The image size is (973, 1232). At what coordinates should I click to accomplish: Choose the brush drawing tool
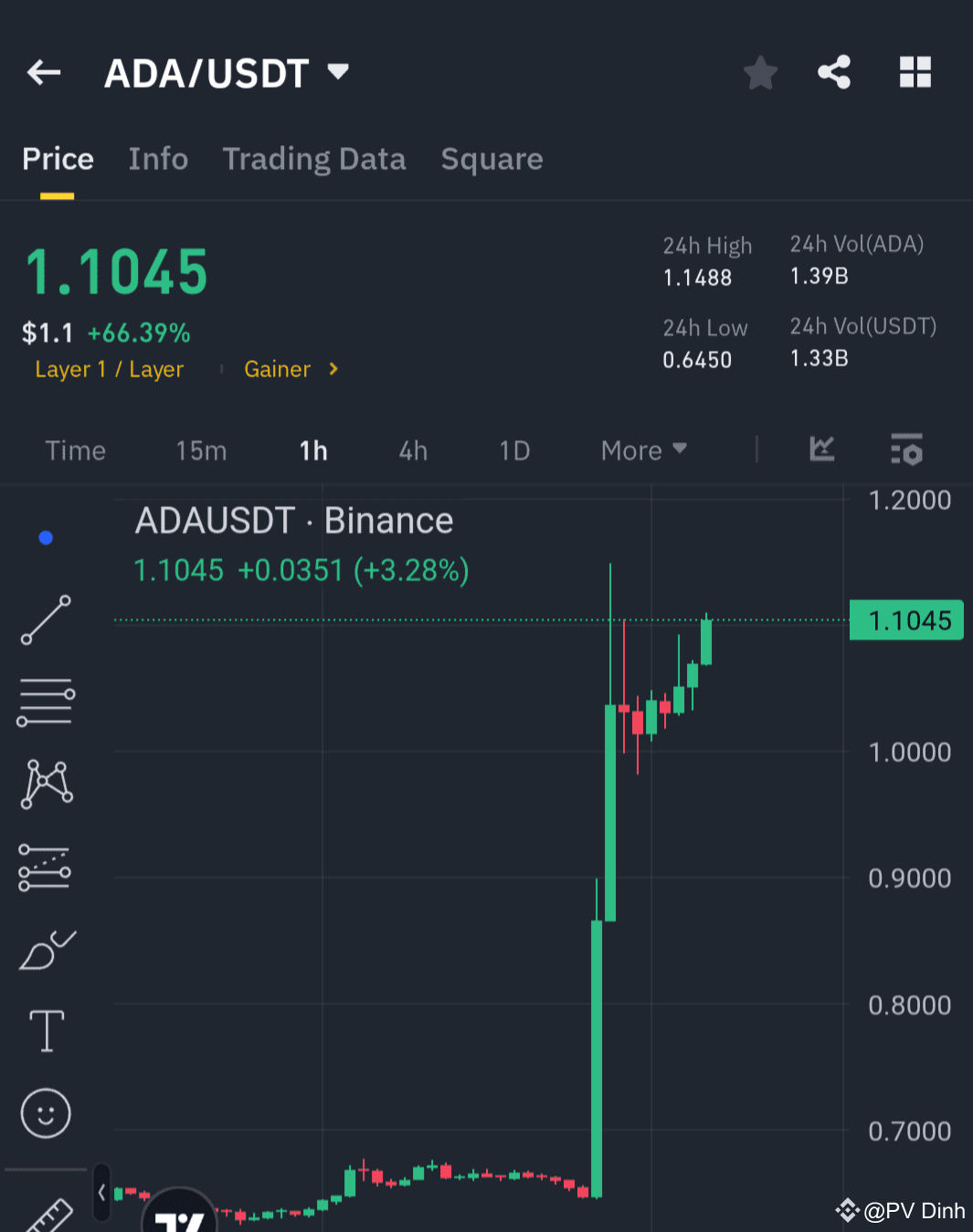tap(45, 950)
